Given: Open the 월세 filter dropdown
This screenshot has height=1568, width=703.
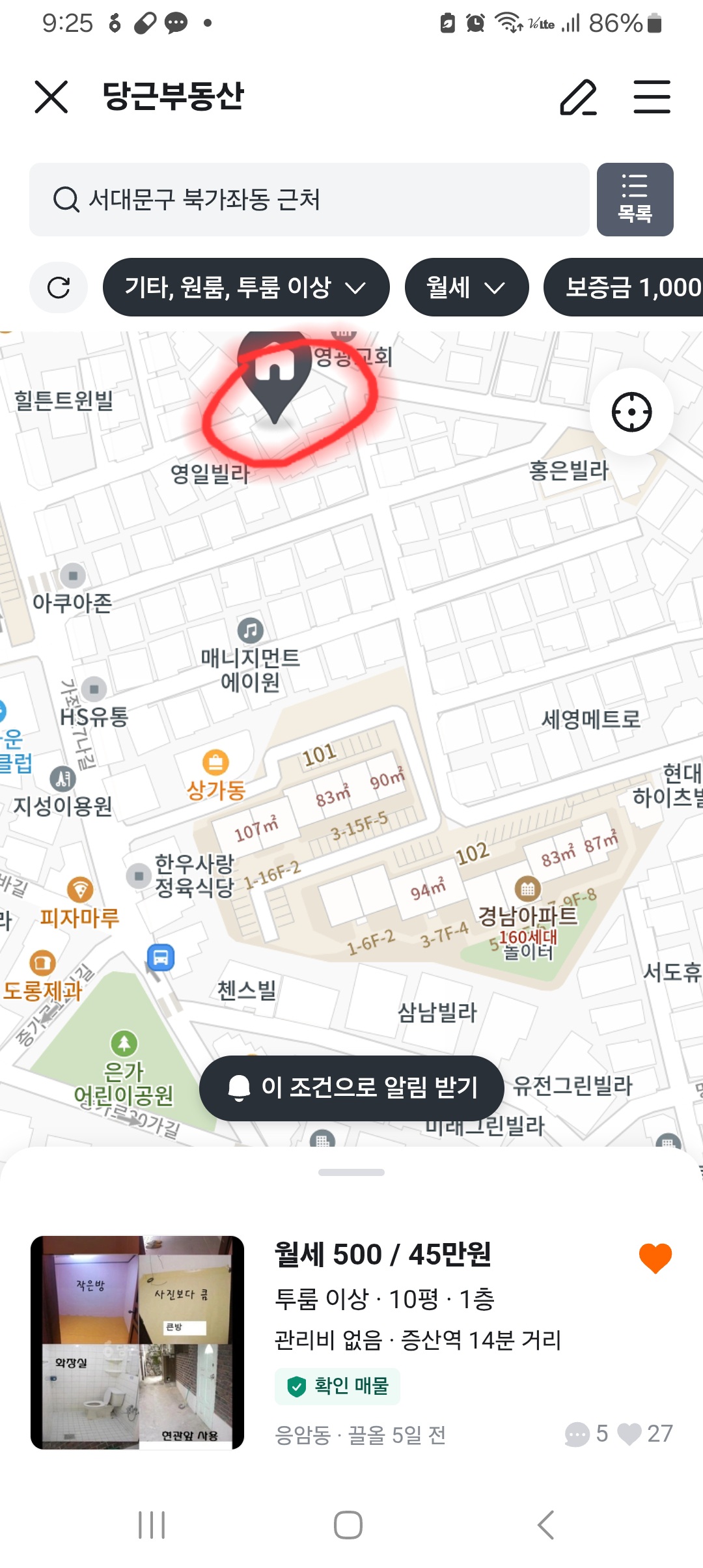Looking at the screenshot, I should pos(466,288).
